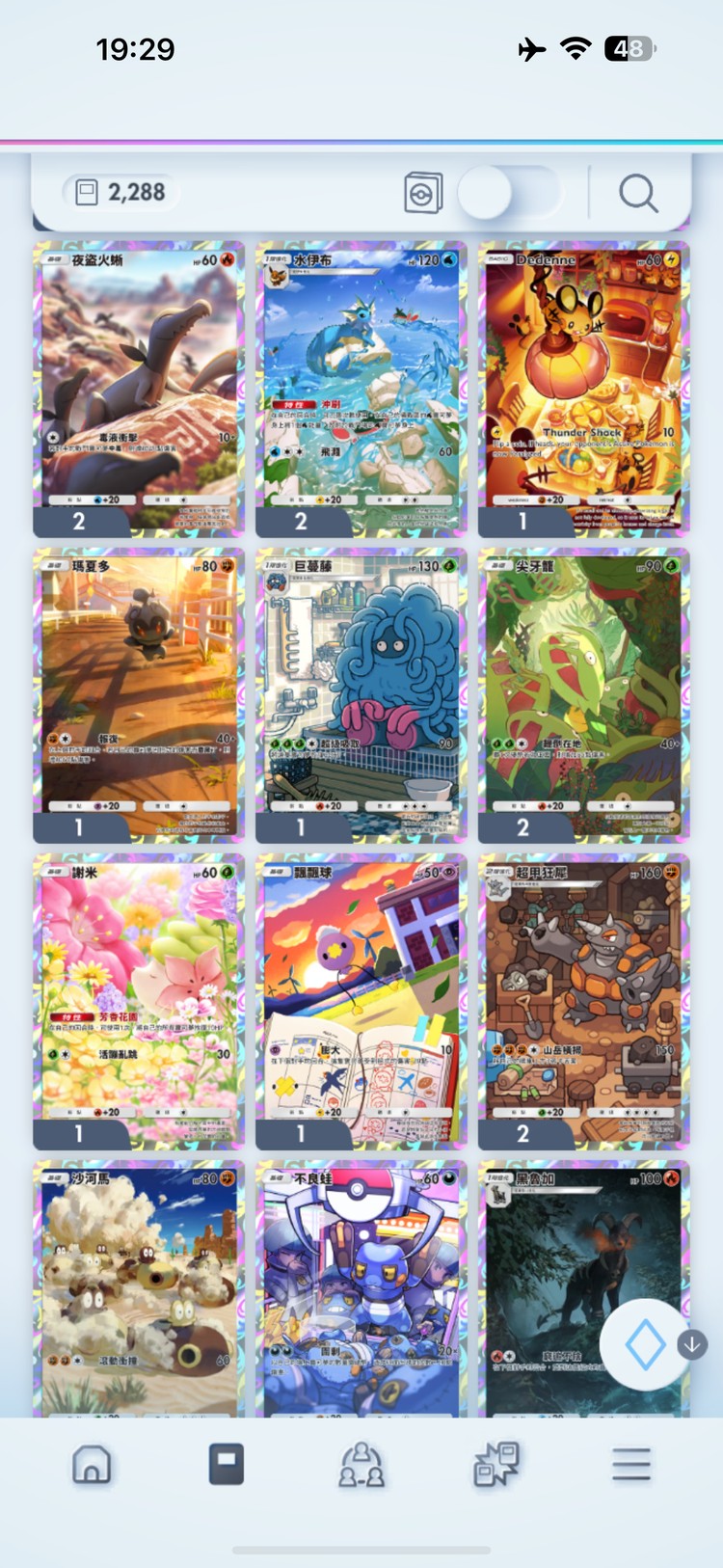Viewport: 723px width, 1568px height.
Task: Open the Dedenne card
Action: [583, 386]
